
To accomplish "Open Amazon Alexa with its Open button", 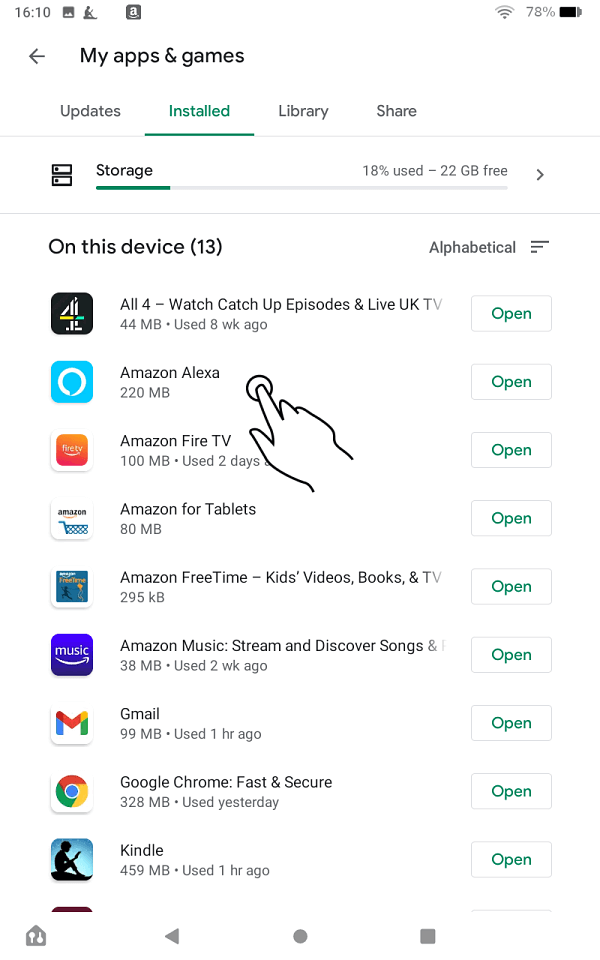I will (x=511, y=381).
